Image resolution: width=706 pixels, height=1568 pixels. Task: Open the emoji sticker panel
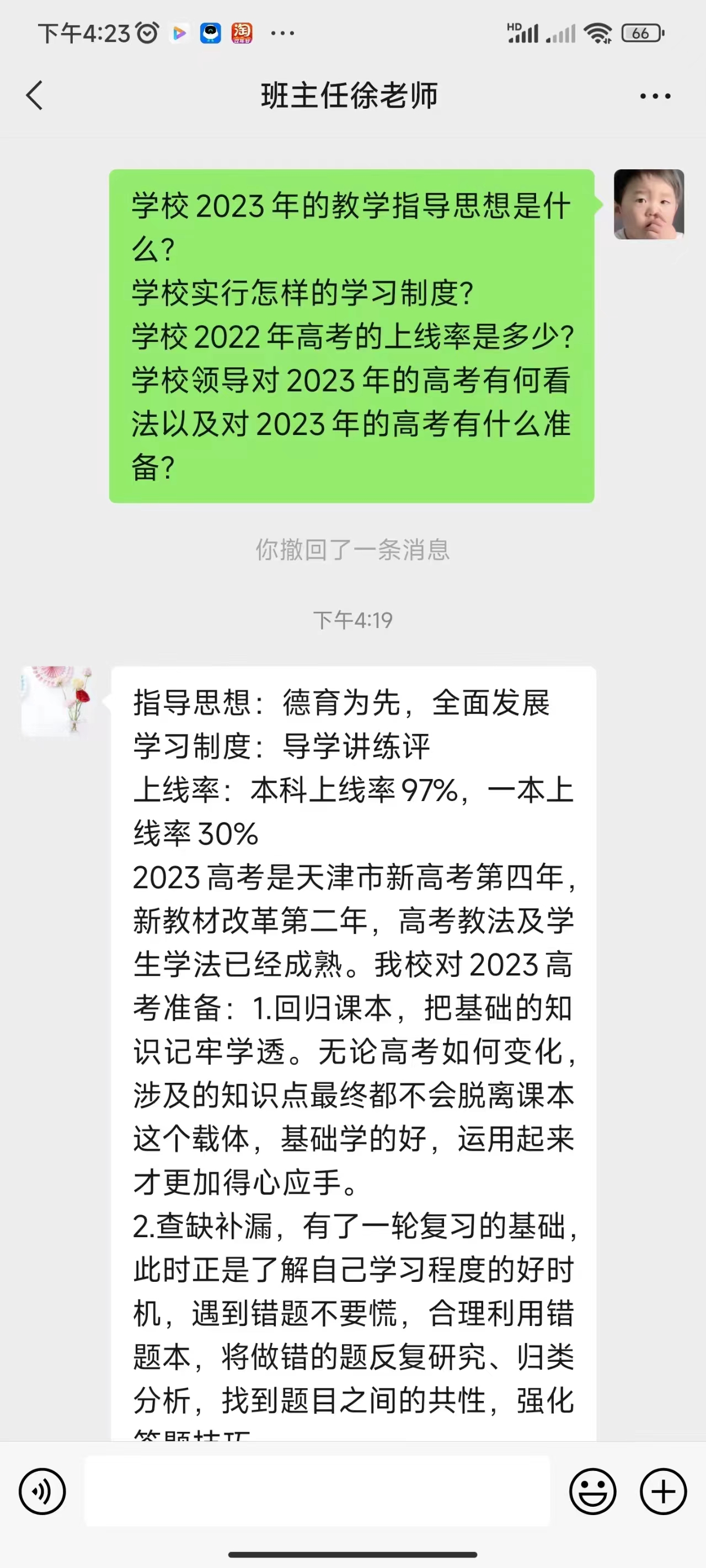tap(592, 1491)
